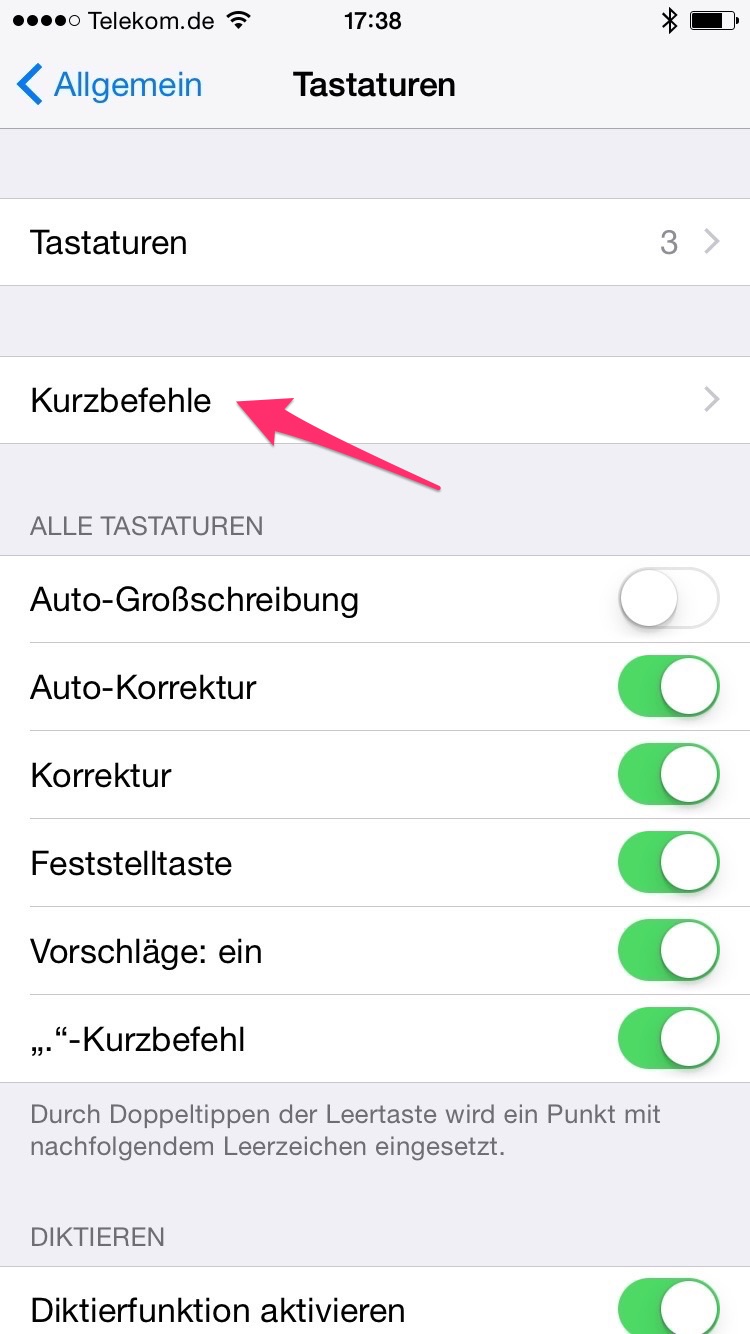750x1334 pixels.
Task: Tap the blue back chevron icon
Action: (x=29, y=85)
